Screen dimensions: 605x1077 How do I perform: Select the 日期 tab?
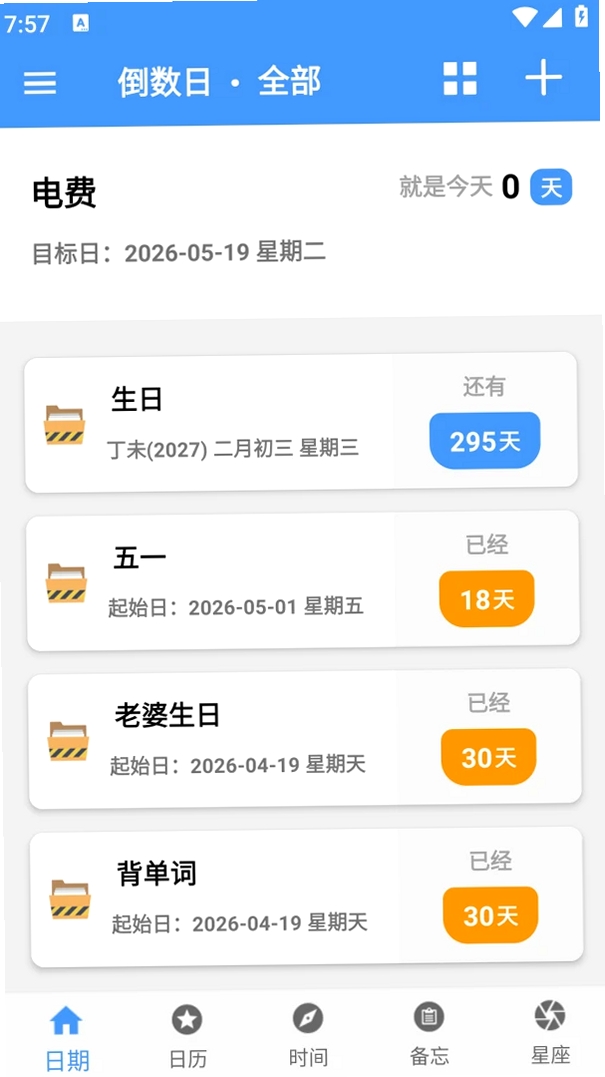click(67, 1038)
